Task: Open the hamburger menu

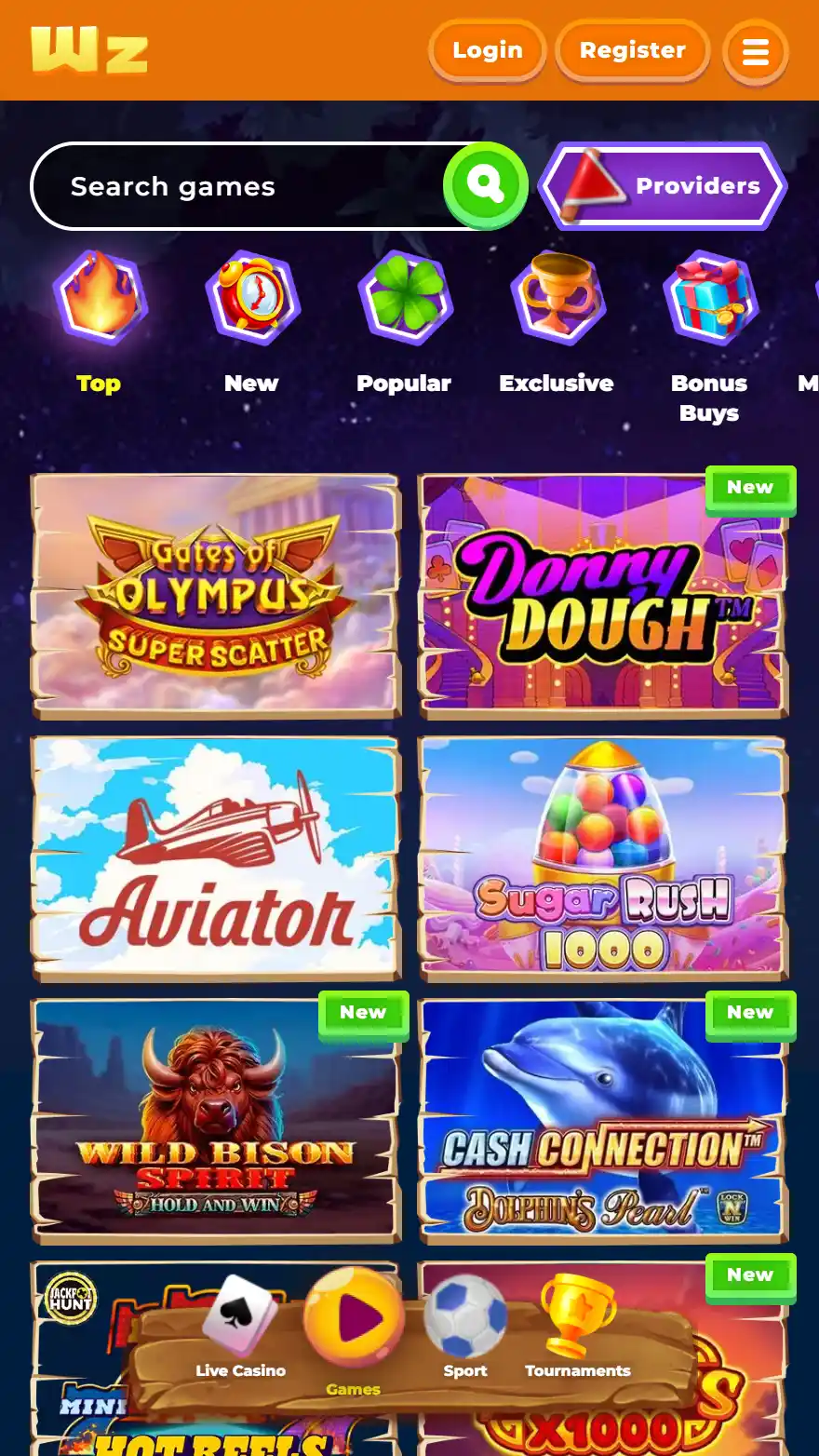Action: click(x=755, y=52)
